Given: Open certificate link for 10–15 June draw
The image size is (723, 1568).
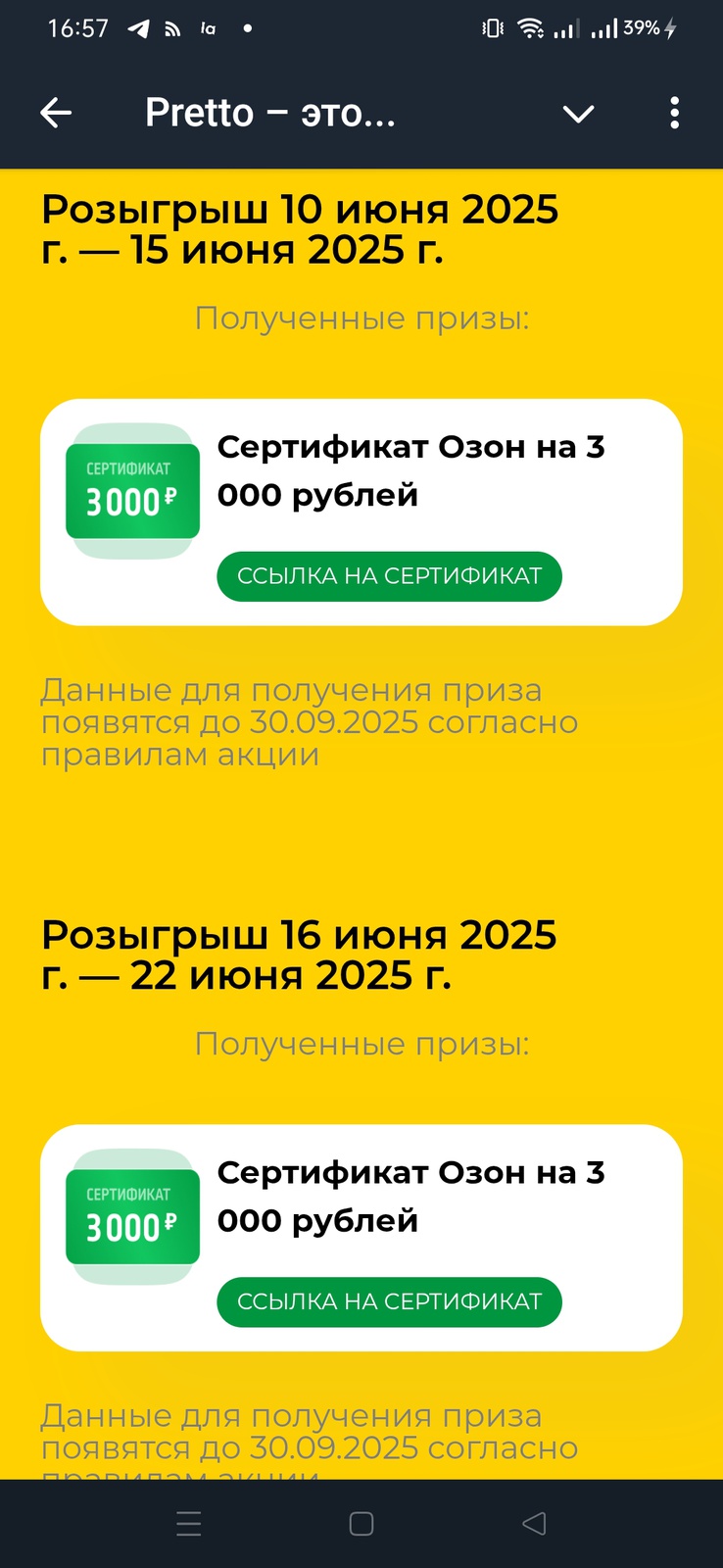Looking at the screenshot, I should pos(389,576).
